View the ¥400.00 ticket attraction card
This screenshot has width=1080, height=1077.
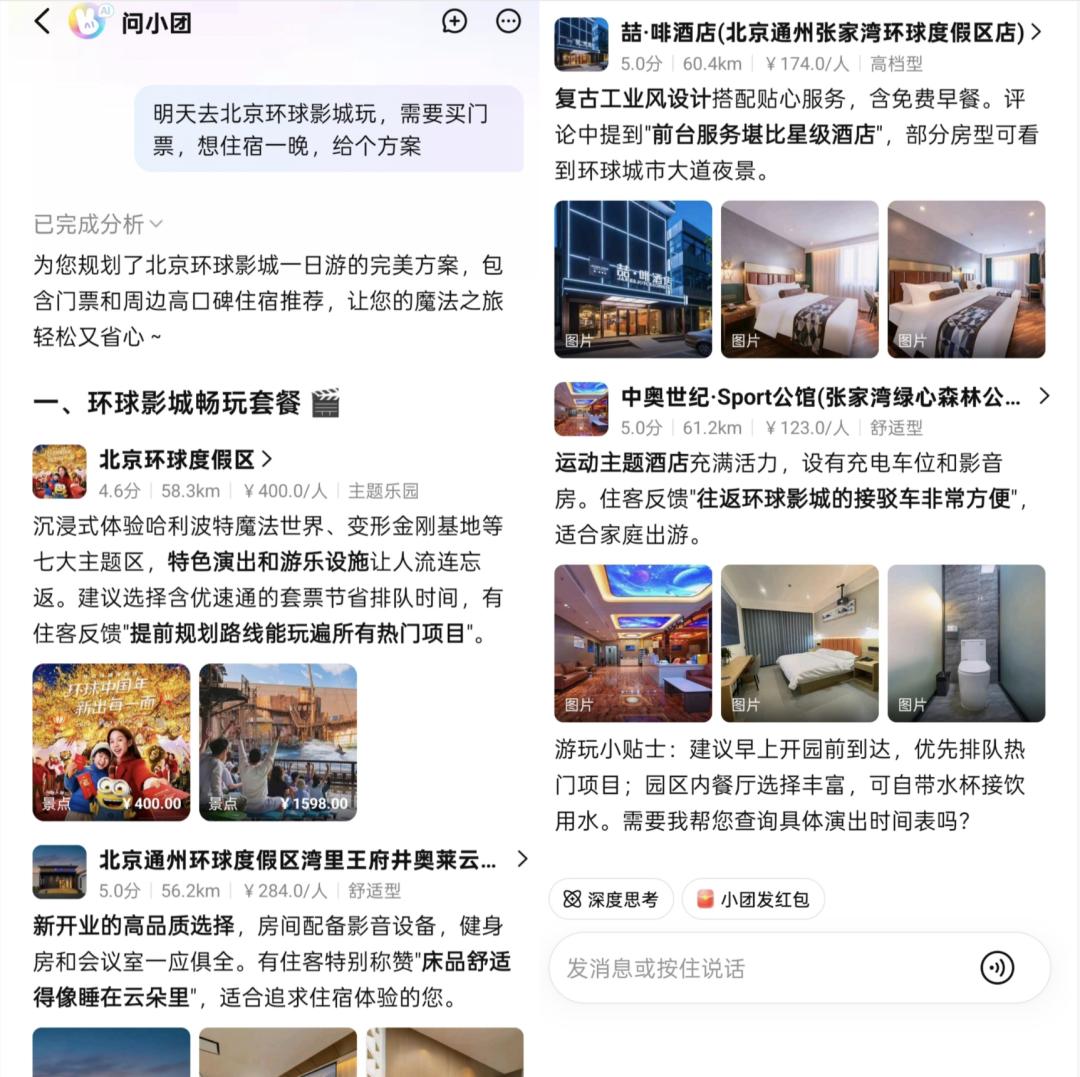(x=111, y=742)
